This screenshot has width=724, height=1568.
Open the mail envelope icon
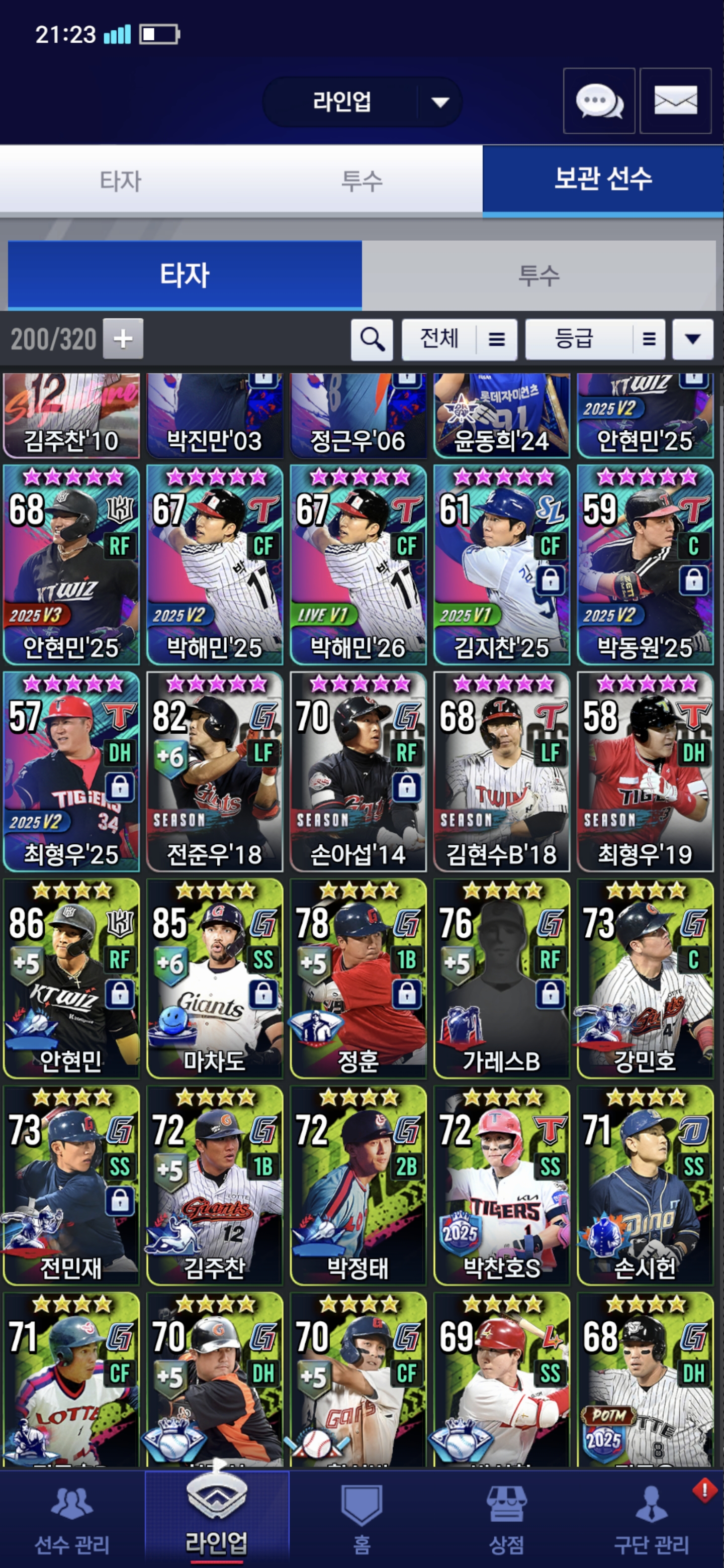[675, 101]
